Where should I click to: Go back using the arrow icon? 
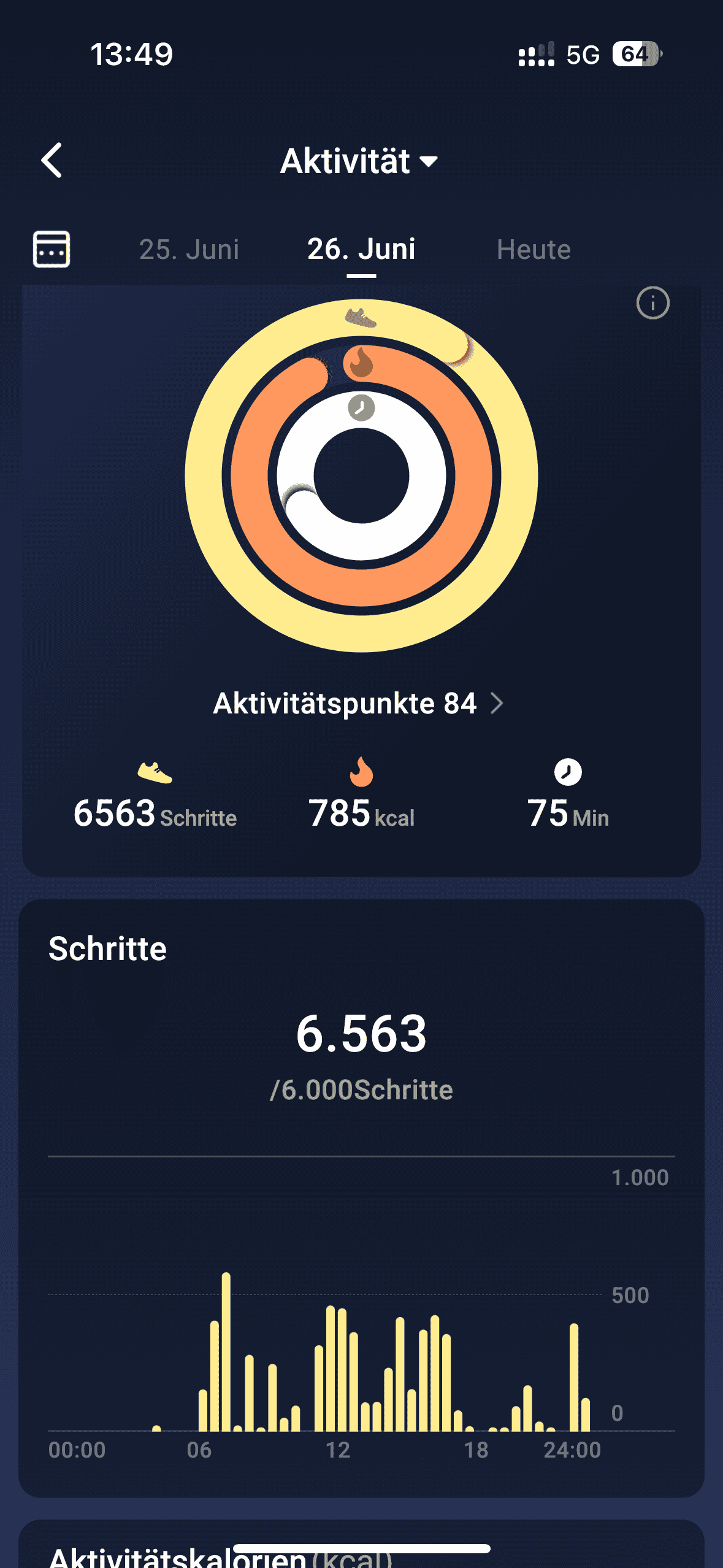tap(52, 161)
